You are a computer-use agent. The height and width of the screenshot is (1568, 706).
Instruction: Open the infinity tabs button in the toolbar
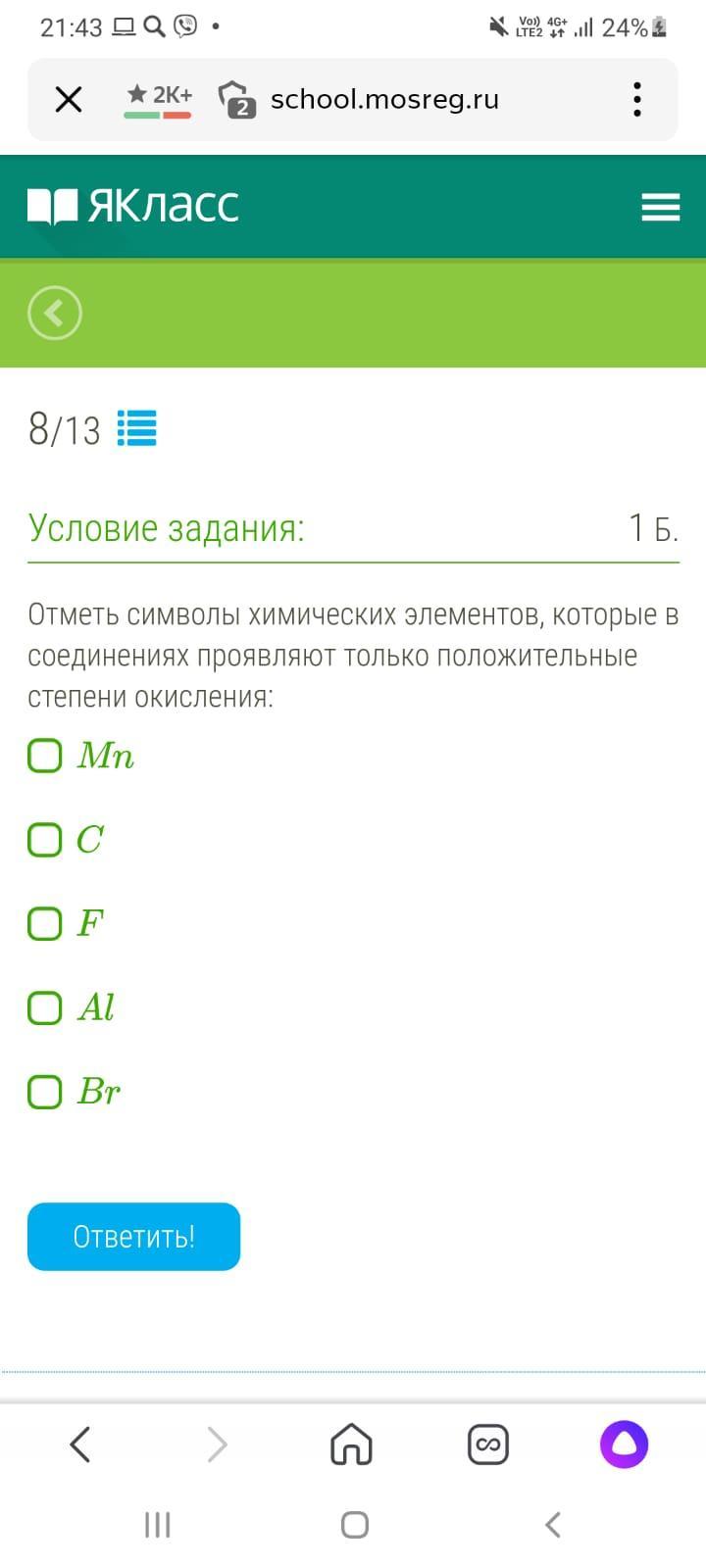487,1445
